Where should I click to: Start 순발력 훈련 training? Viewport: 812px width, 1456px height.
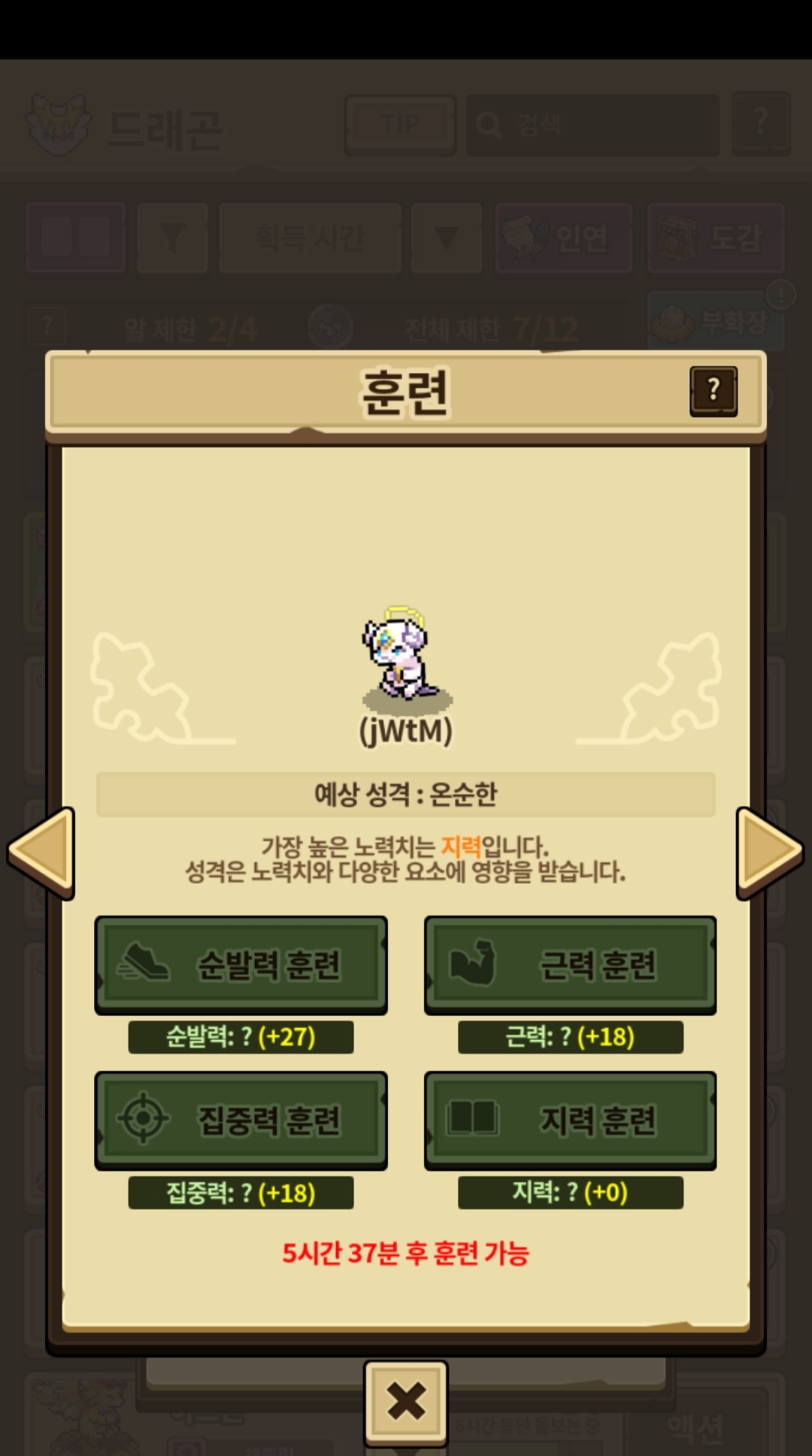pos(241,966)
